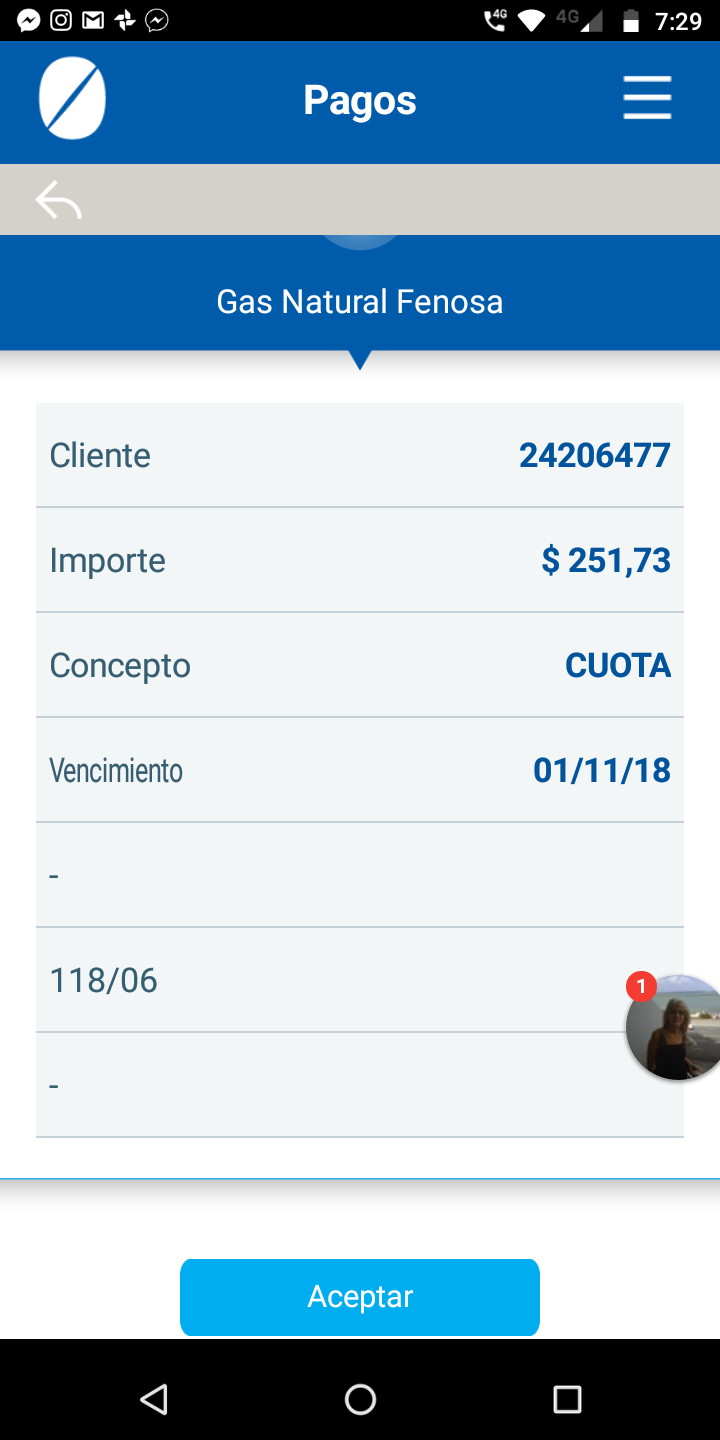Confirm payment with Aceptar button

point(360,1297)
